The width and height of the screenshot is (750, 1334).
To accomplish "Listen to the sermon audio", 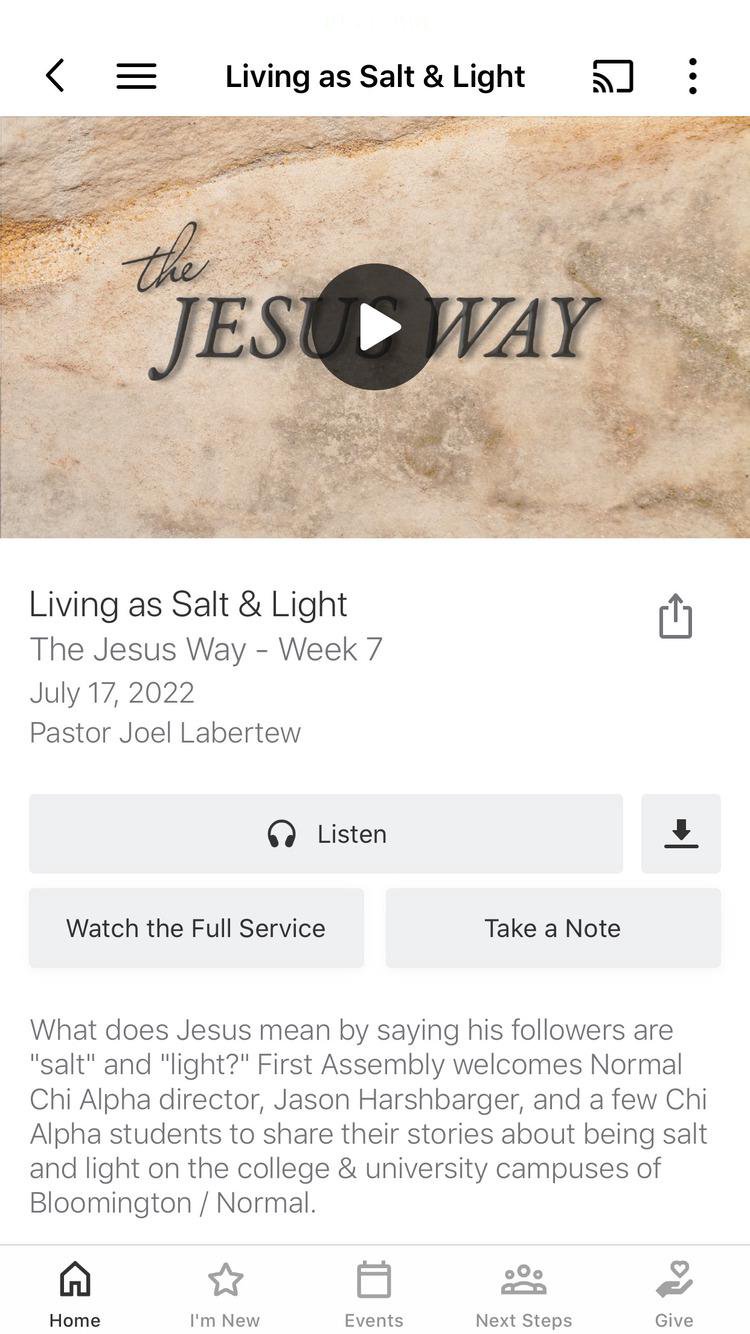I will (x=326, y=834).
